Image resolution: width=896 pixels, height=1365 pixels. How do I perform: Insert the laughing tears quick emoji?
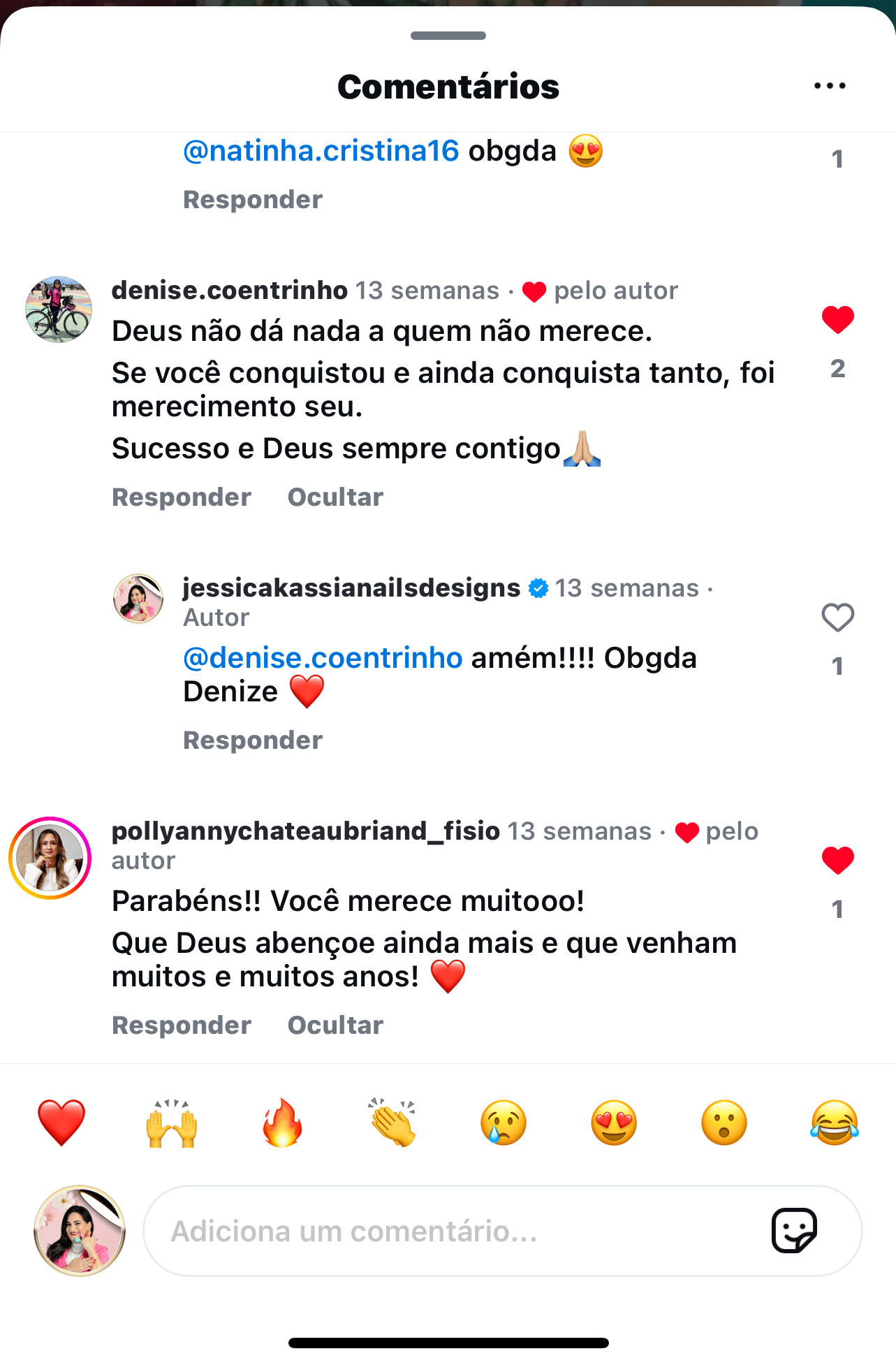tap(835, 1123)
